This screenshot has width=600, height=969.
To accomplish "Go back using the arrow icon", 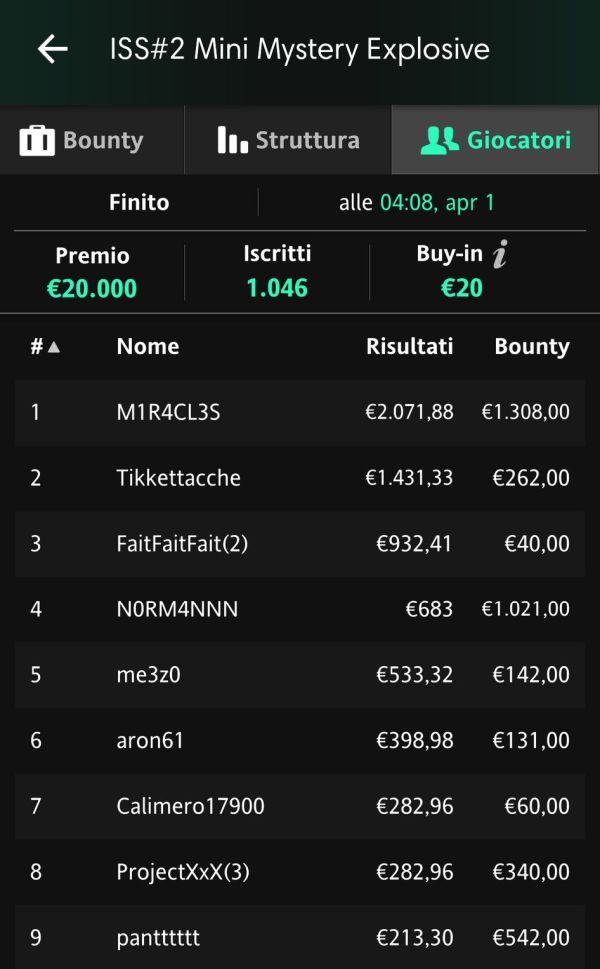I will 53,49.
